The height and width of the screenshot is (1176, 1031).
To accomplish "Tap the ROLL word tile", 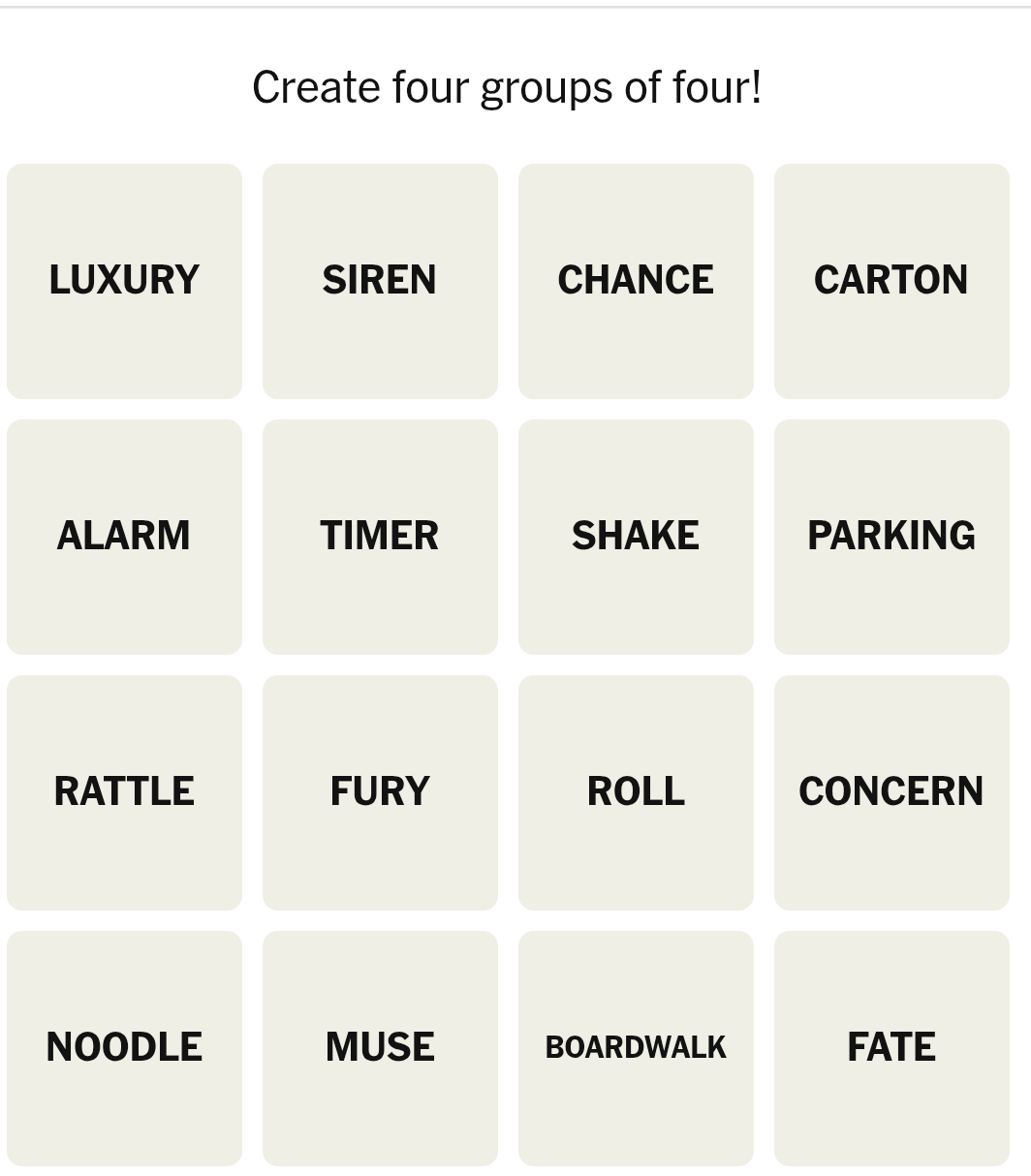I will pos(636,792).
